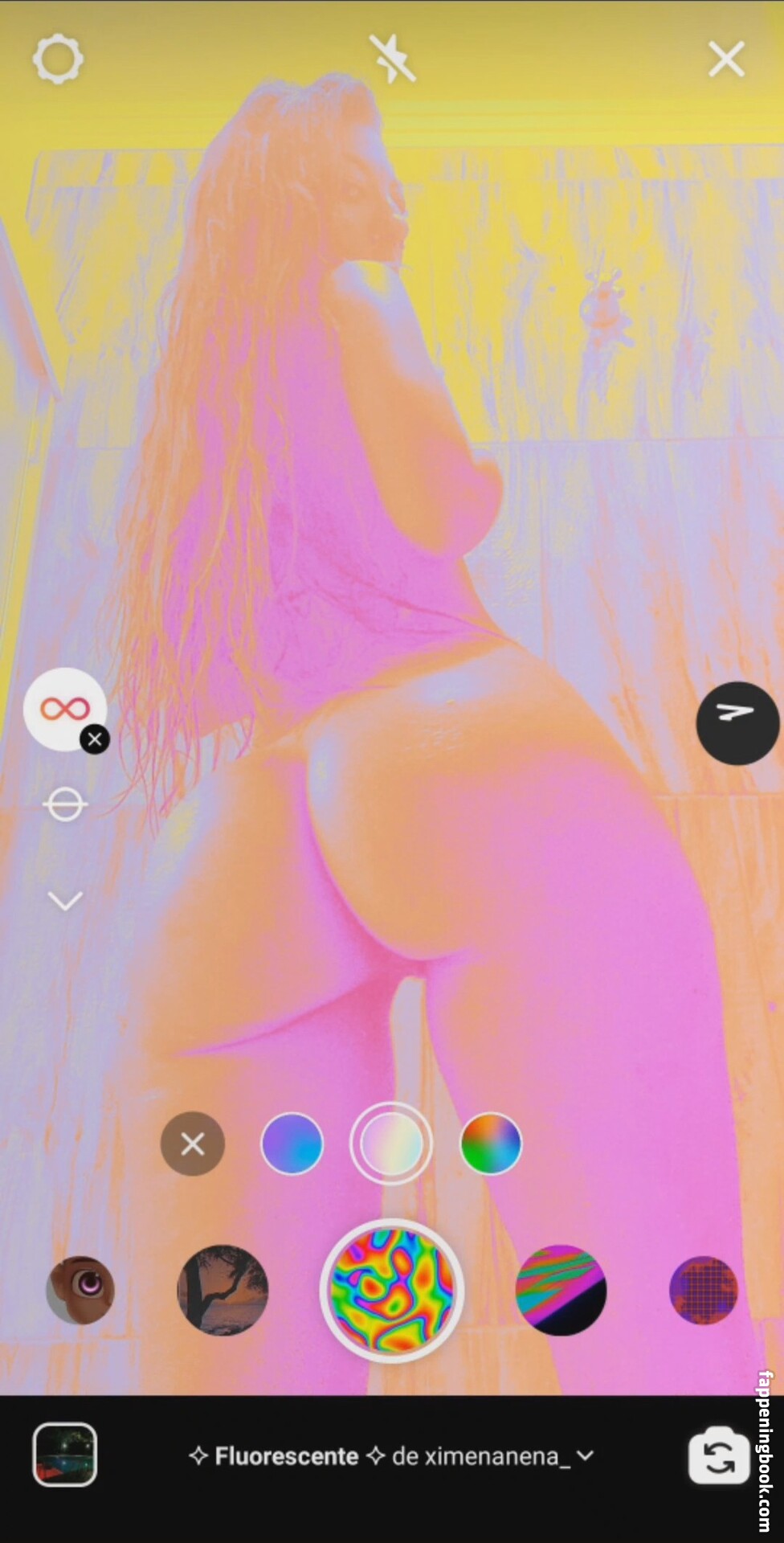Viewport: 784px width, 1543px height.
Task: Remove the Boomerang mode
Action: 95,739
